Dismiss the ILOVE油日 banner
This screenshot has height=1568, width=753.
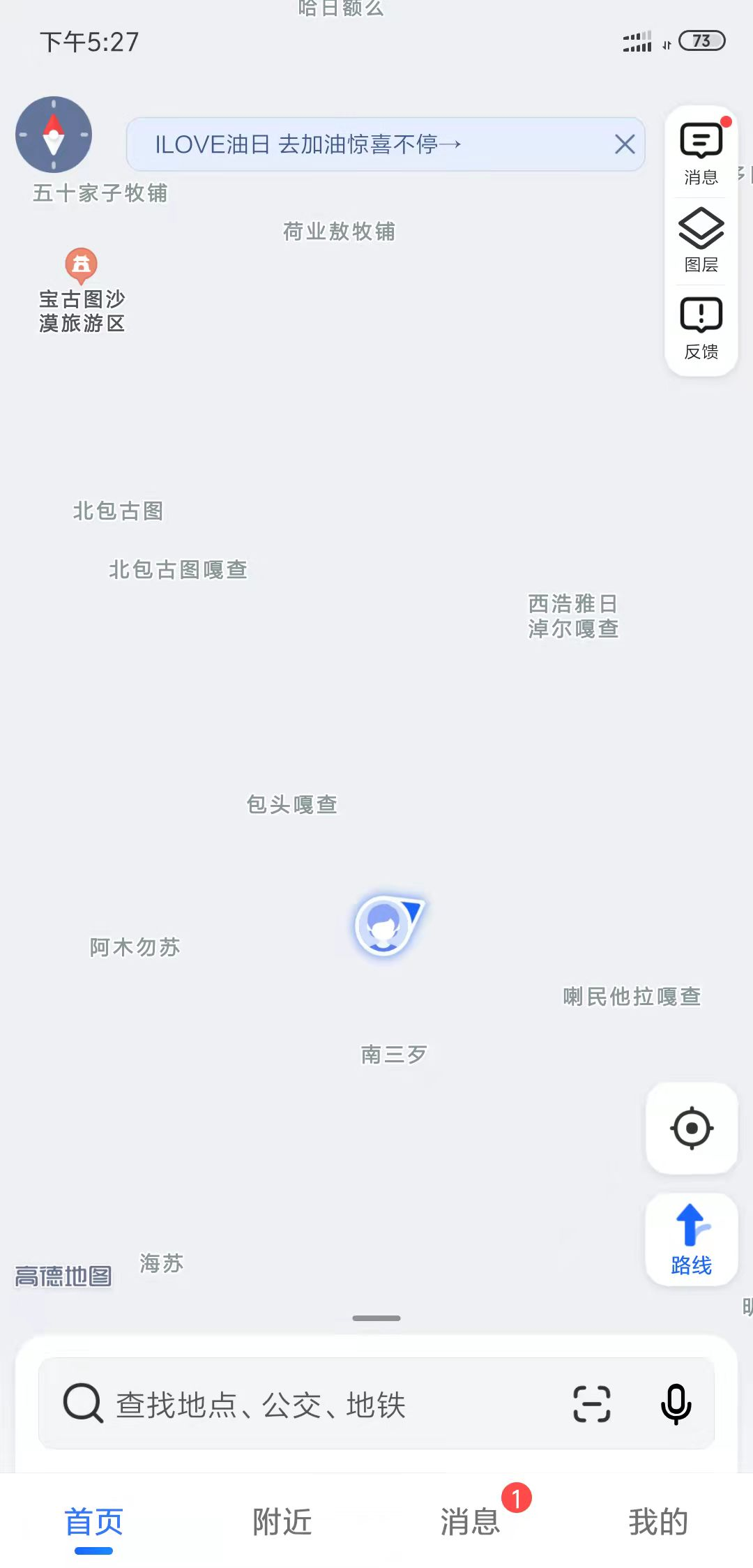[x=625, y=144]
